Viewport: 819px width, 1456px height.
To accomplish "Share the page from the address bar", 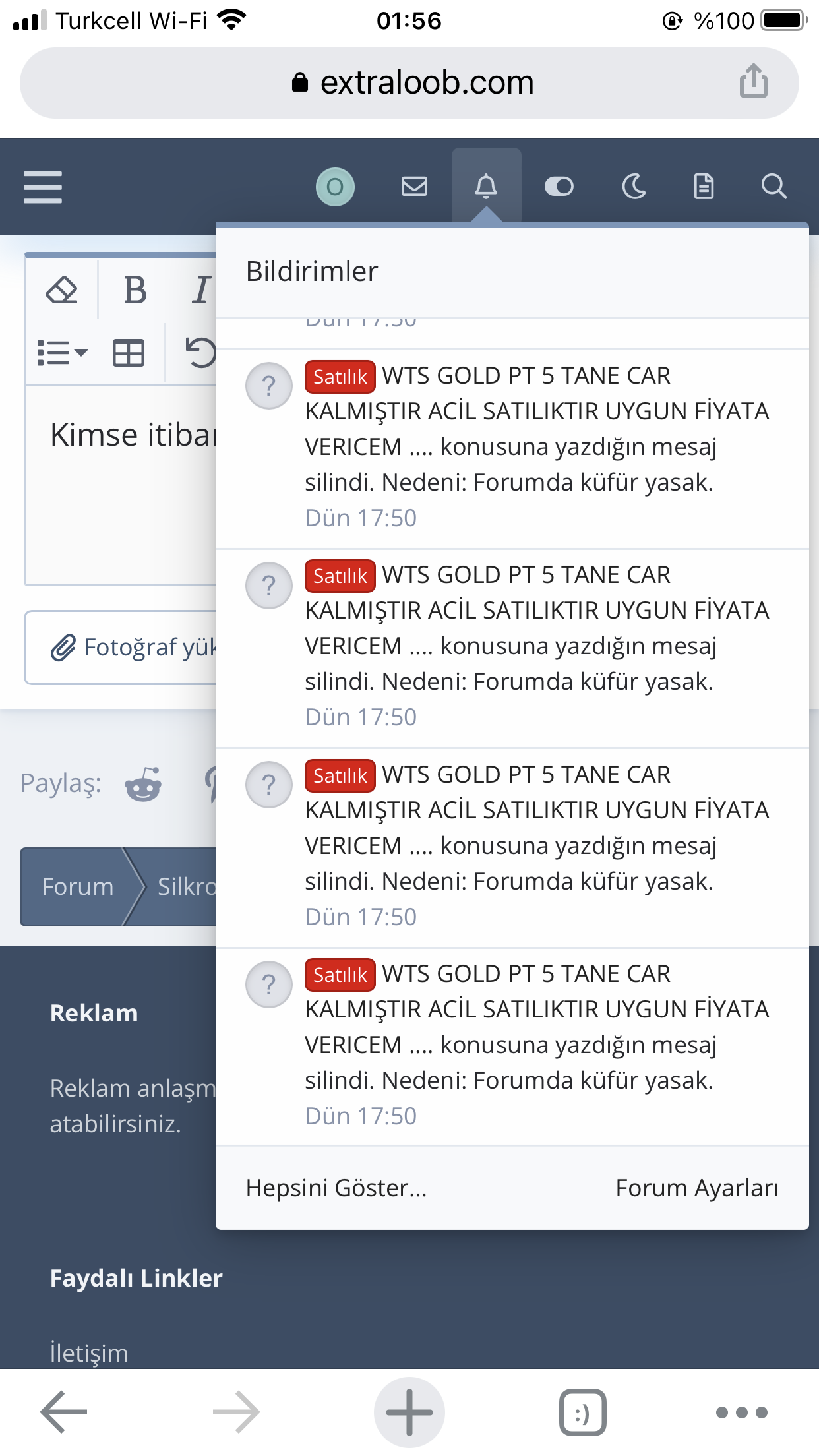I will click(x=754, y=81).
